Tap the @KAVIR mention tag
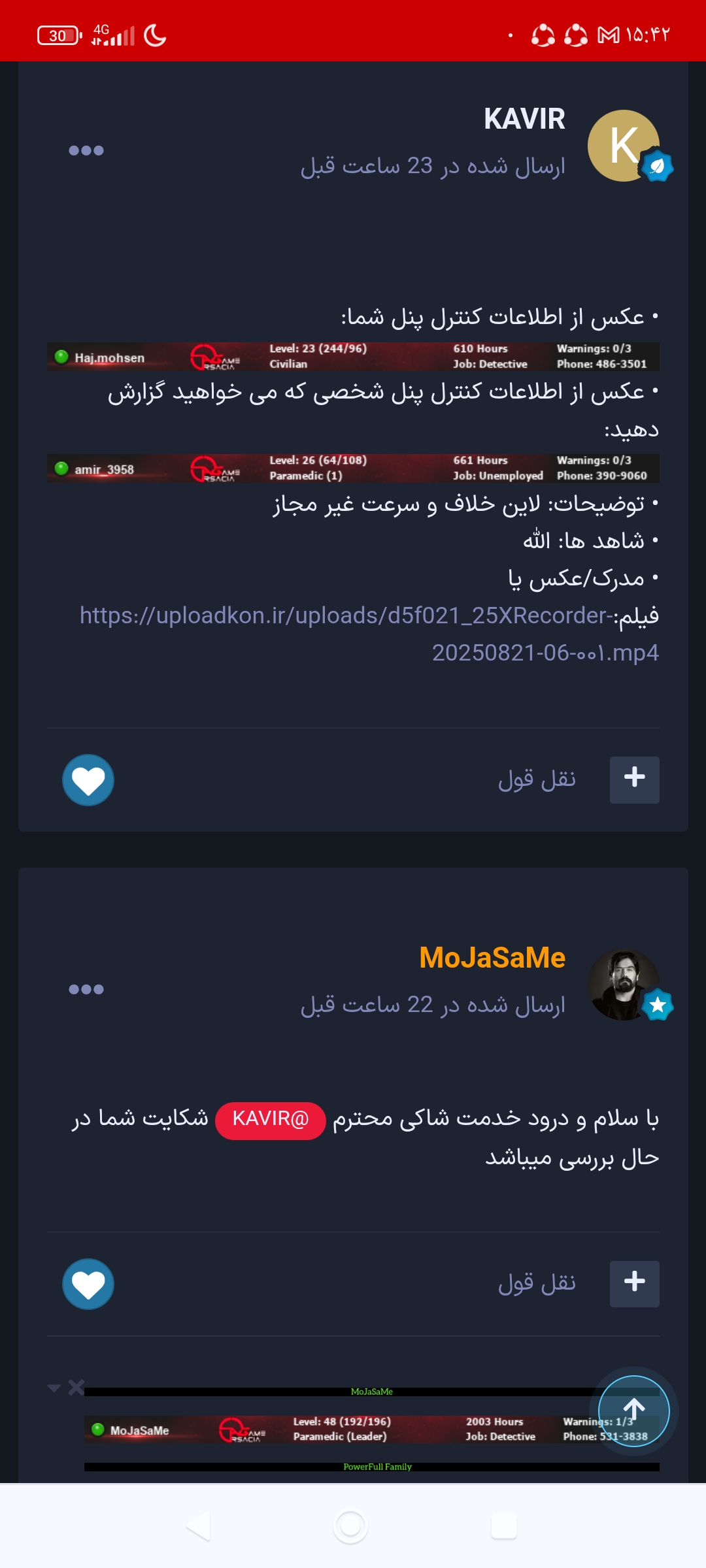 click(x=271, y=1120)
